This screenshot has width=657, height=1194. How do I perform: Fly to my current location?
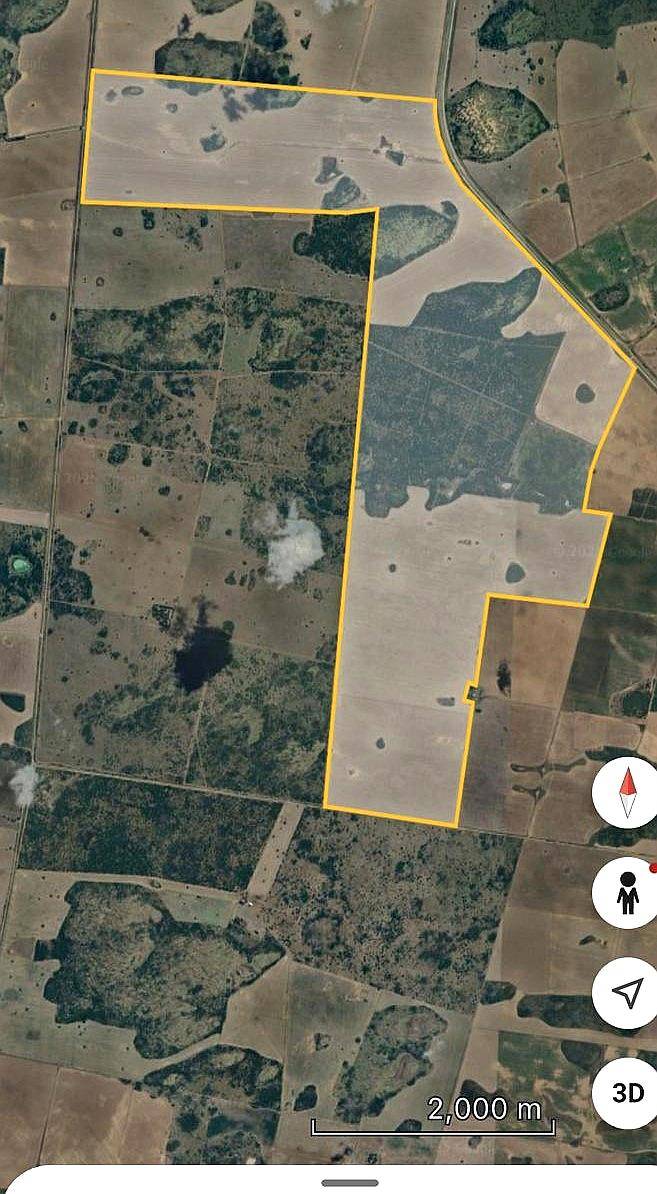coord(627,992)
